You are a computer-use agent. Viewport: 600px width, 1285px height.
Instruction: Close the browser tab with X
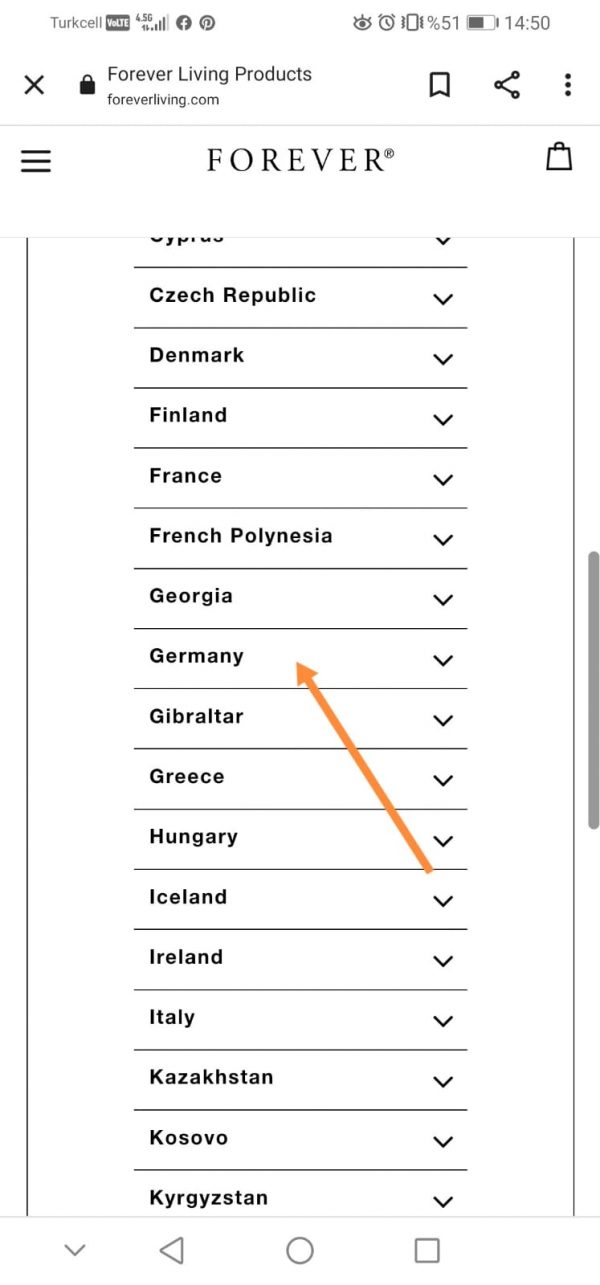[34, 85]
